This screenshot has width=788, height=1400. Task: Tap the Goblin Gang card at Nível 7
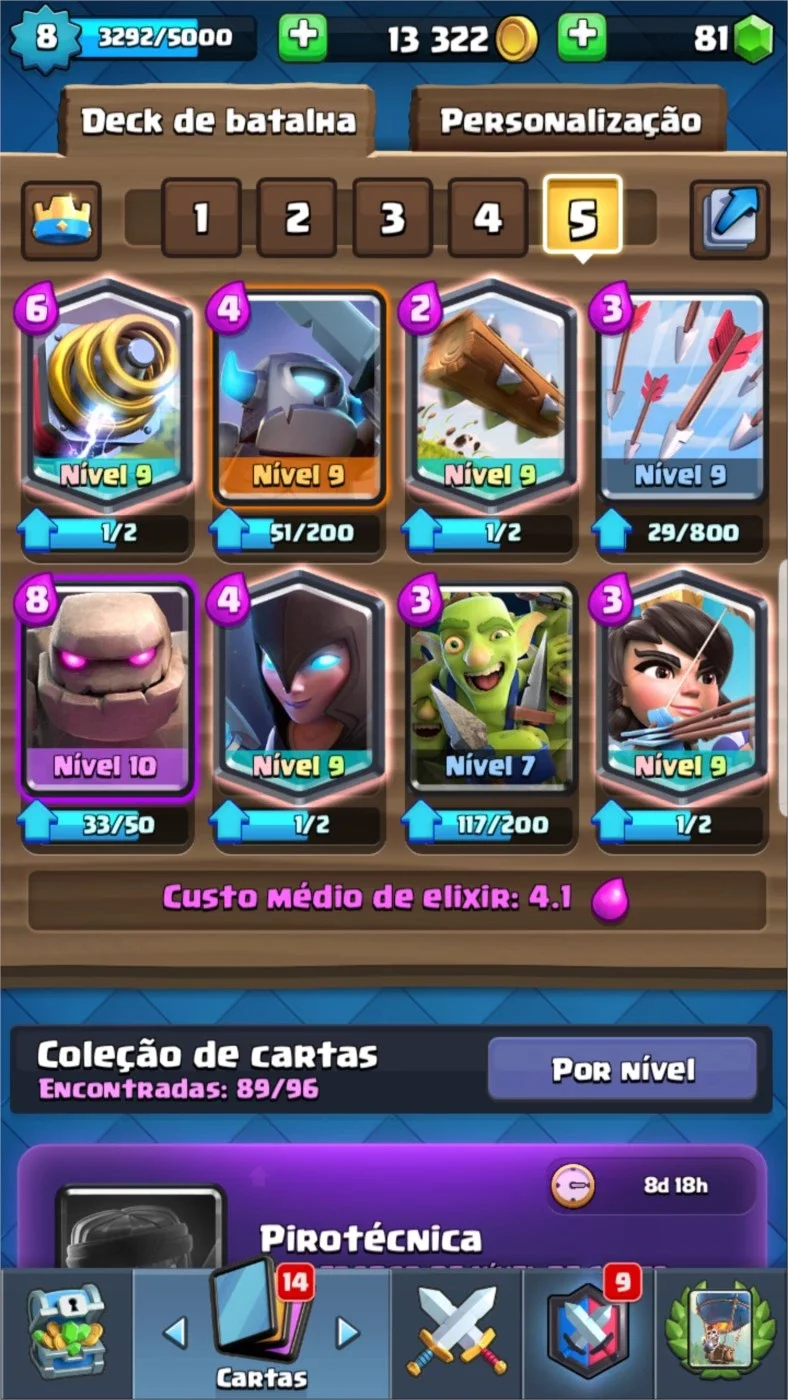(x=489, y=689)
